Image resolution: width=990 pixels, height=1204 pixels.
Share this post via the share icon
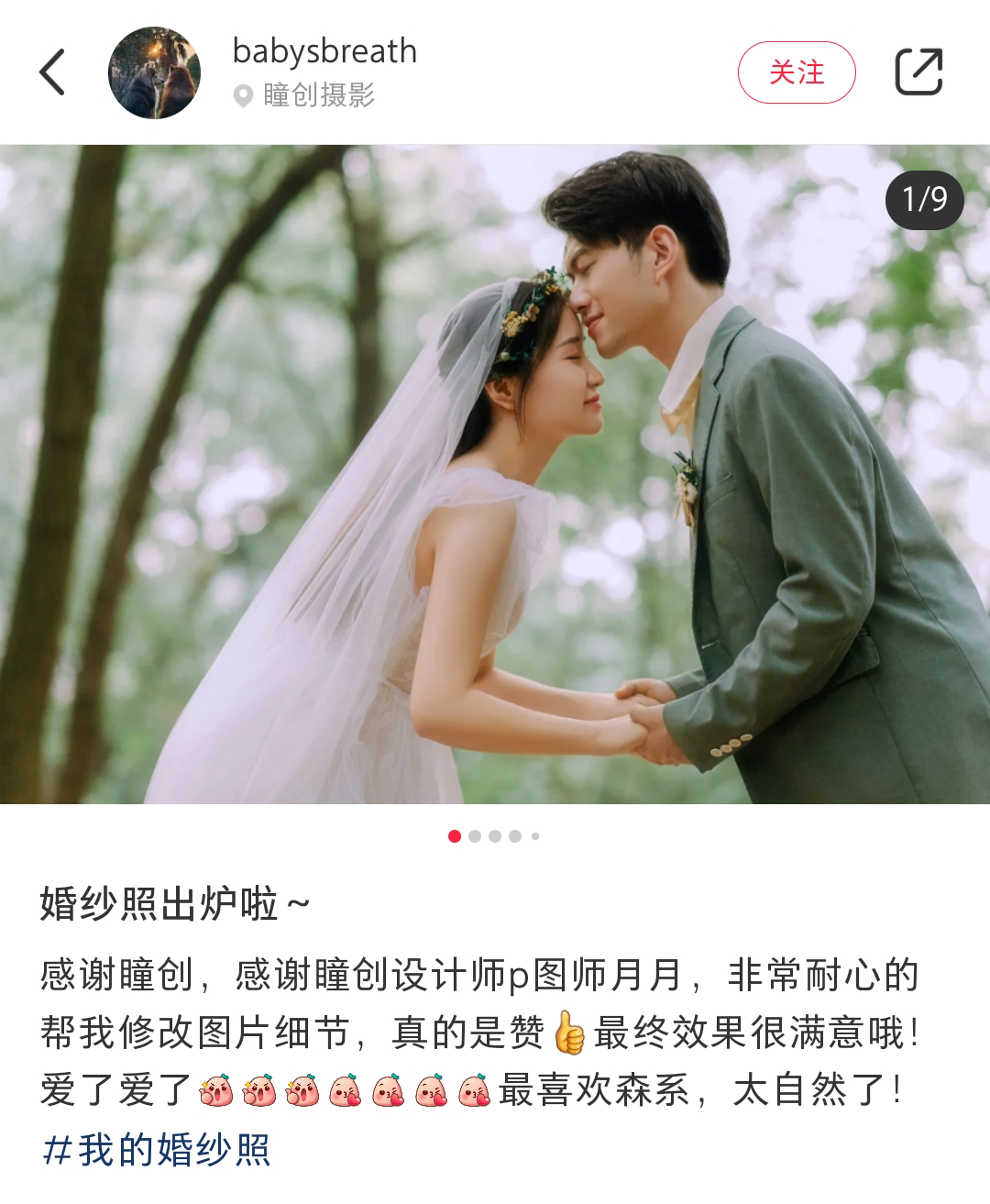pyautogui.click(x=918, y=72)
